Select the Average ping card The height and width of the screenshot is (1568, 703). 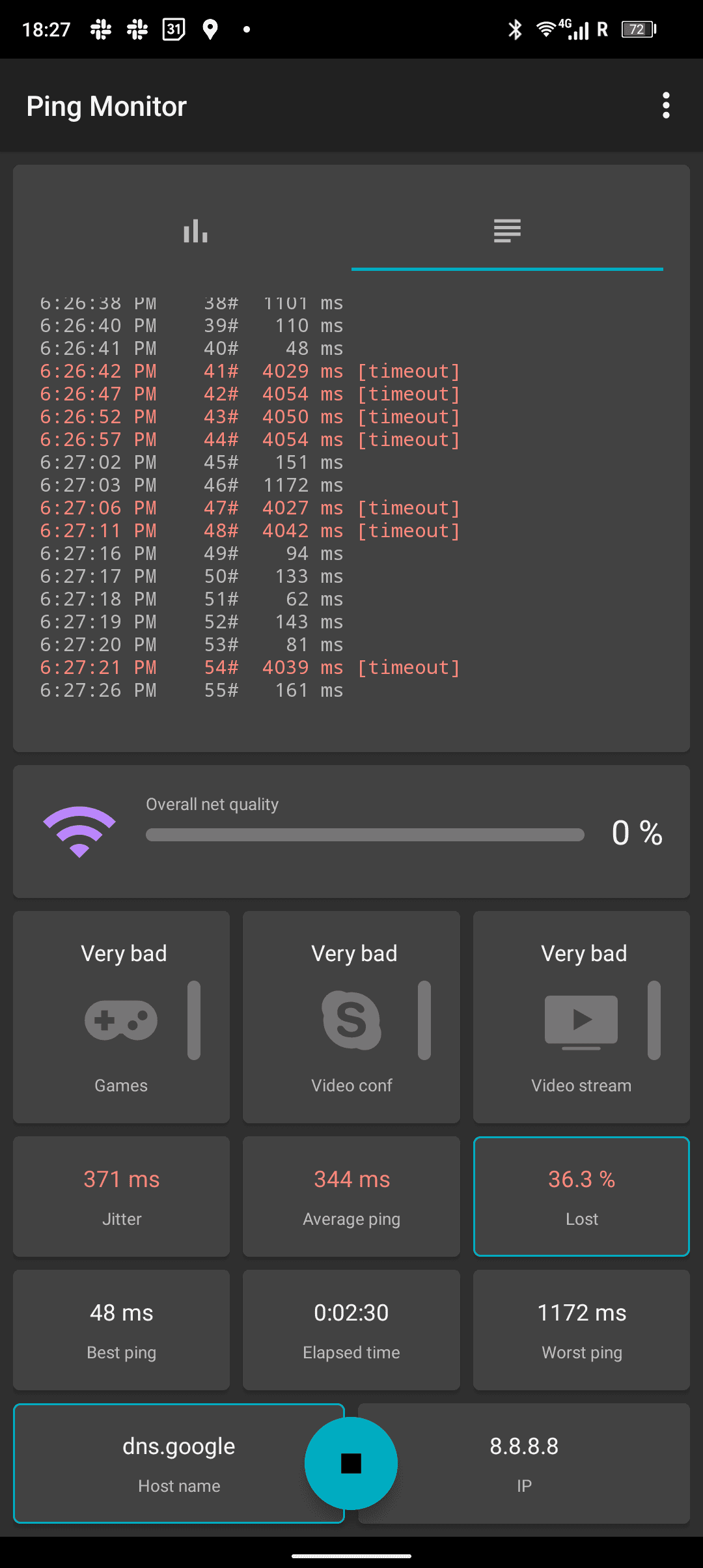click(351, 1196)
